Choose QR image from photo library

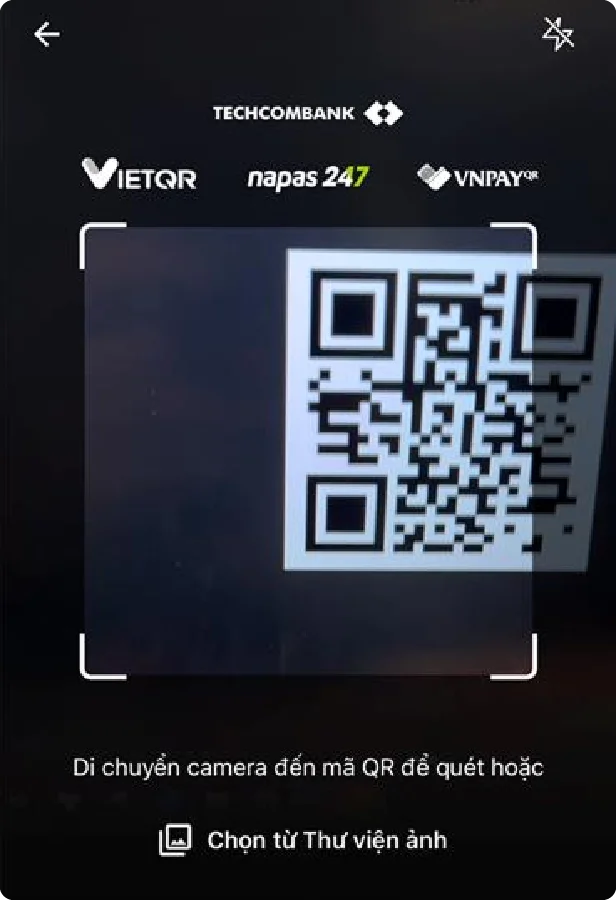pyautogui.click(x=303, y=840)
